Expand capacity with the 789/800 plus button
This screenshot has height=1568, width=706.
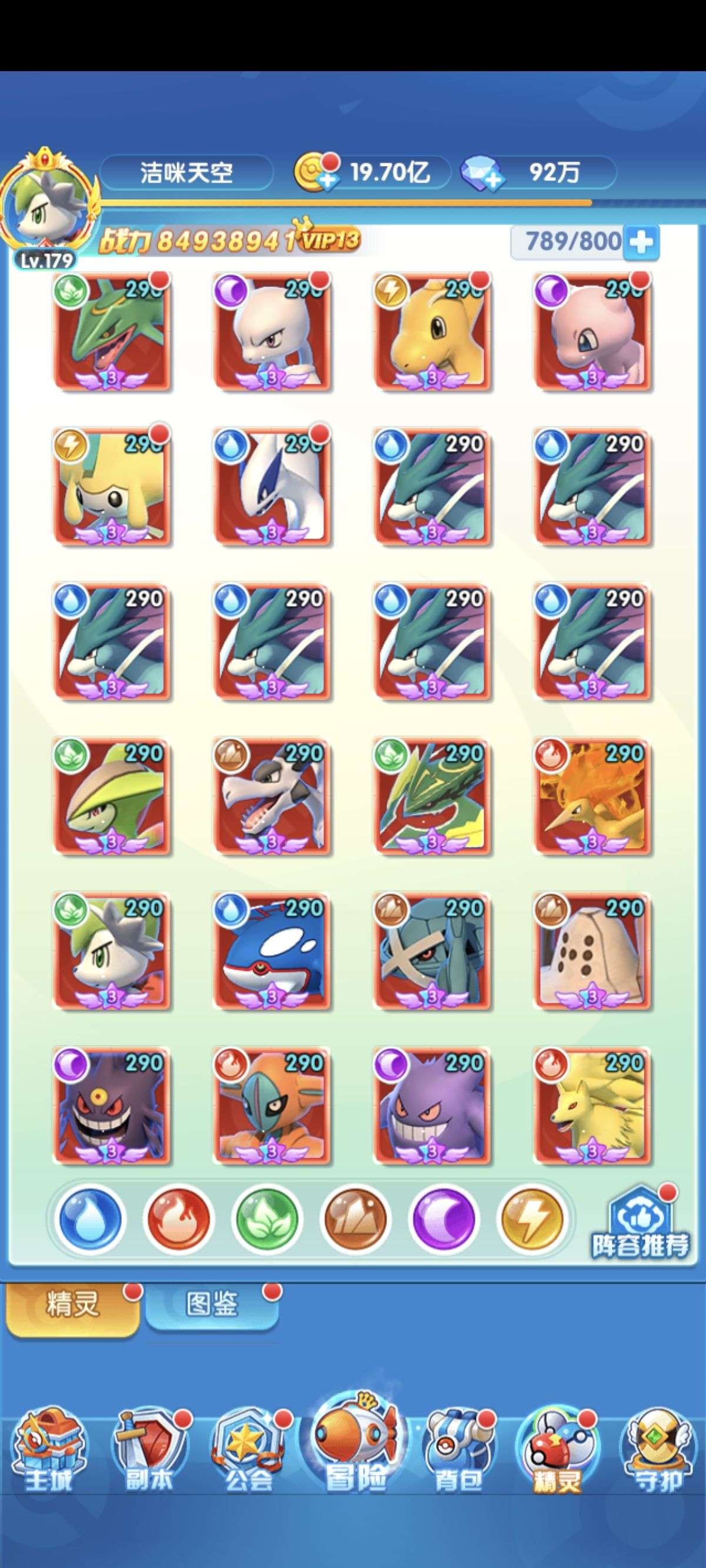[x=642, y=242]
